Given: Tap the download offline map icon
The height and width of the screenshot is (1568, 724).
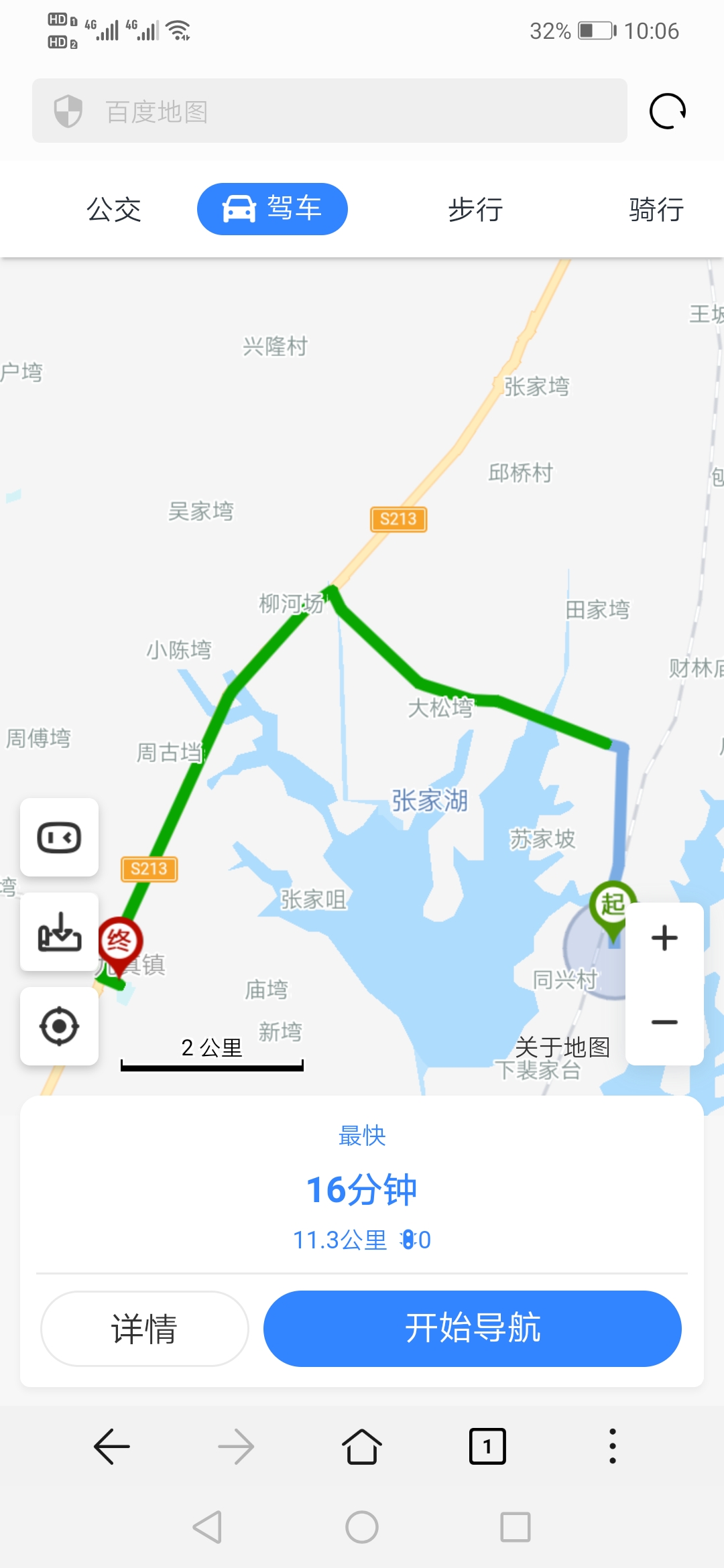Looking at the screenshot, I should click(60, 931).
